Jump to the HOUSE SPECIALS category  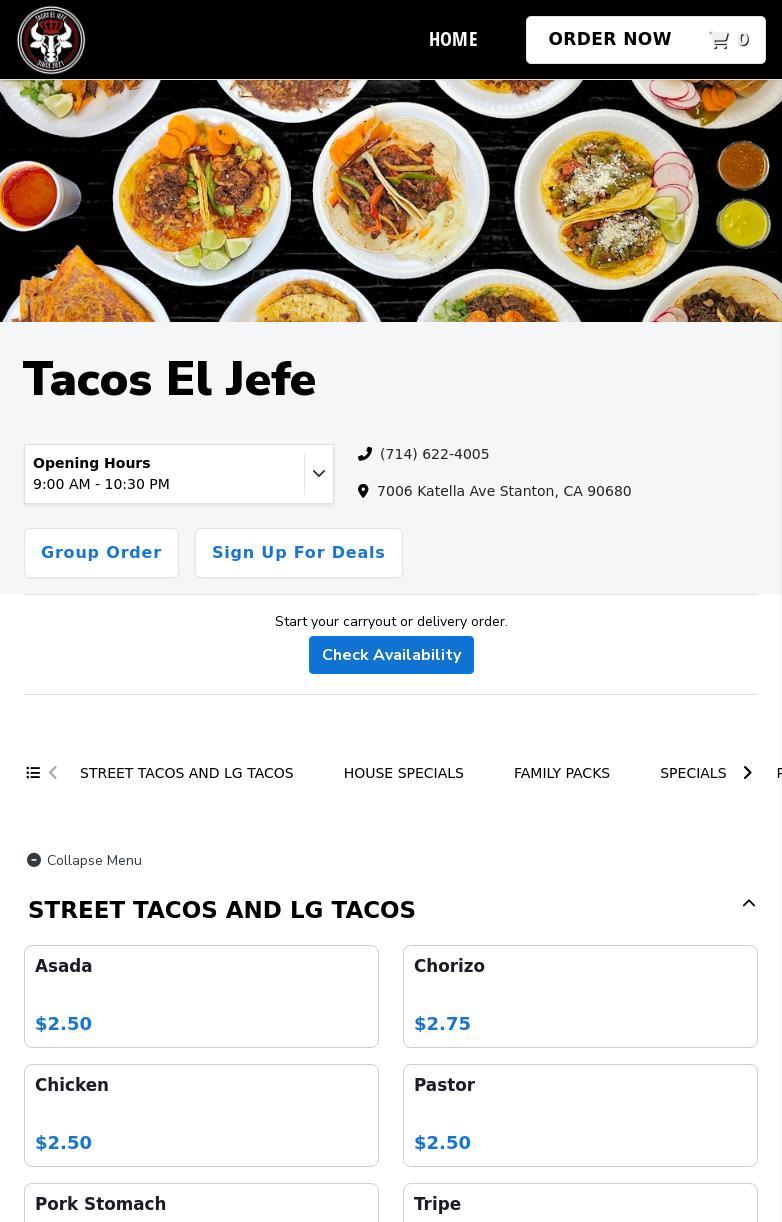pos(403,773)
